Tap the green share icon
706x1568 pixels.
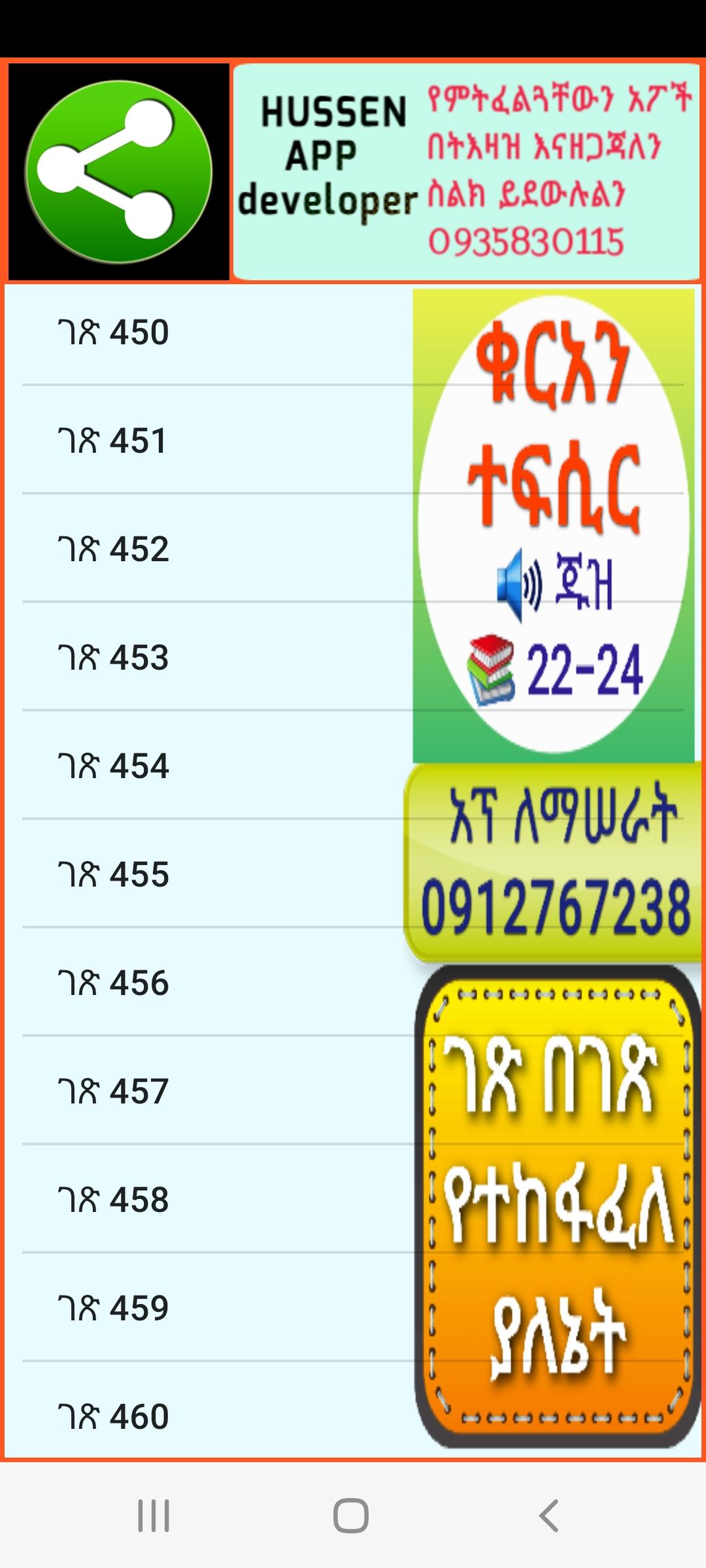(118, 171)
